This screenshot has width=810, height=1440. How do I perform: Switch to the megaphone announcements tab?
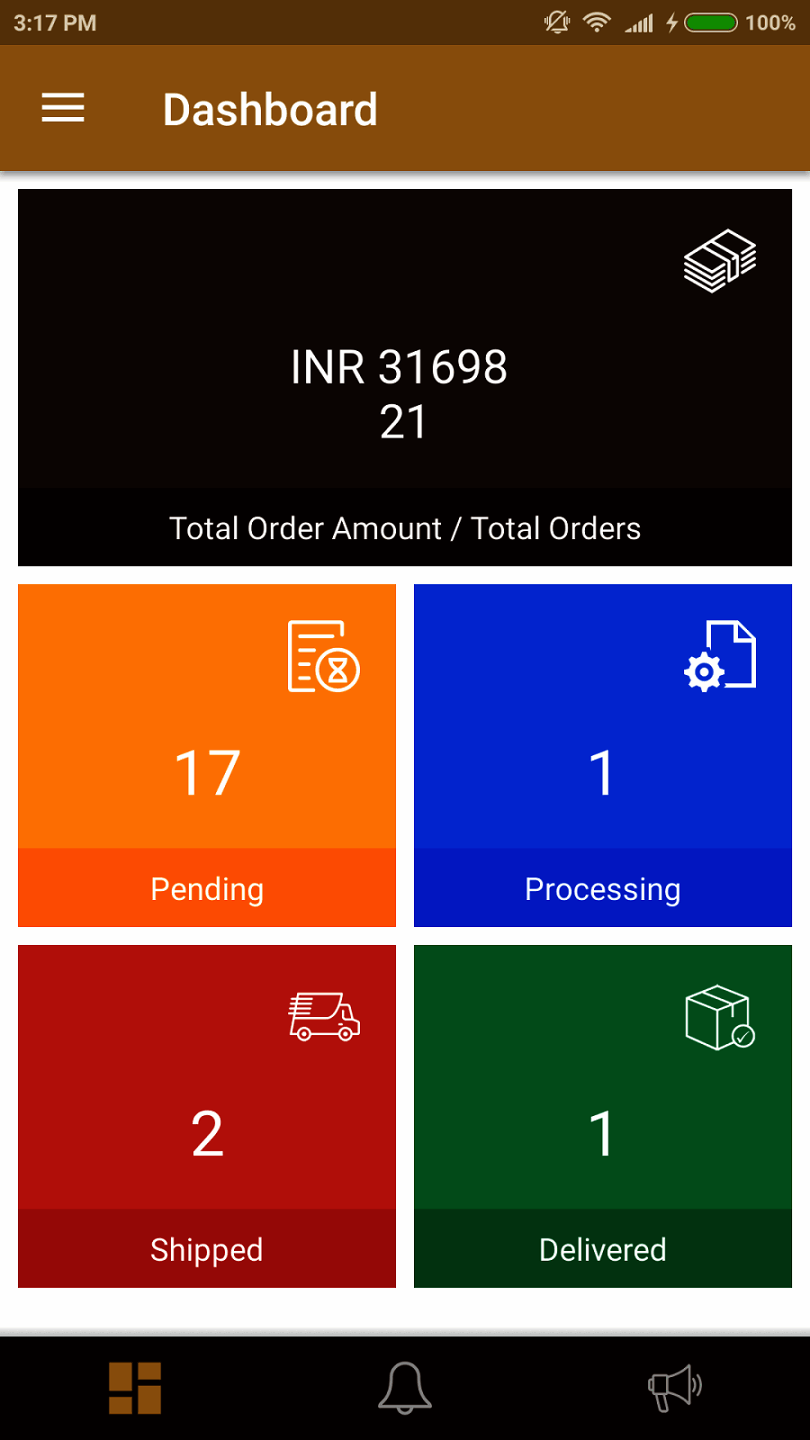pos(675,1388)
